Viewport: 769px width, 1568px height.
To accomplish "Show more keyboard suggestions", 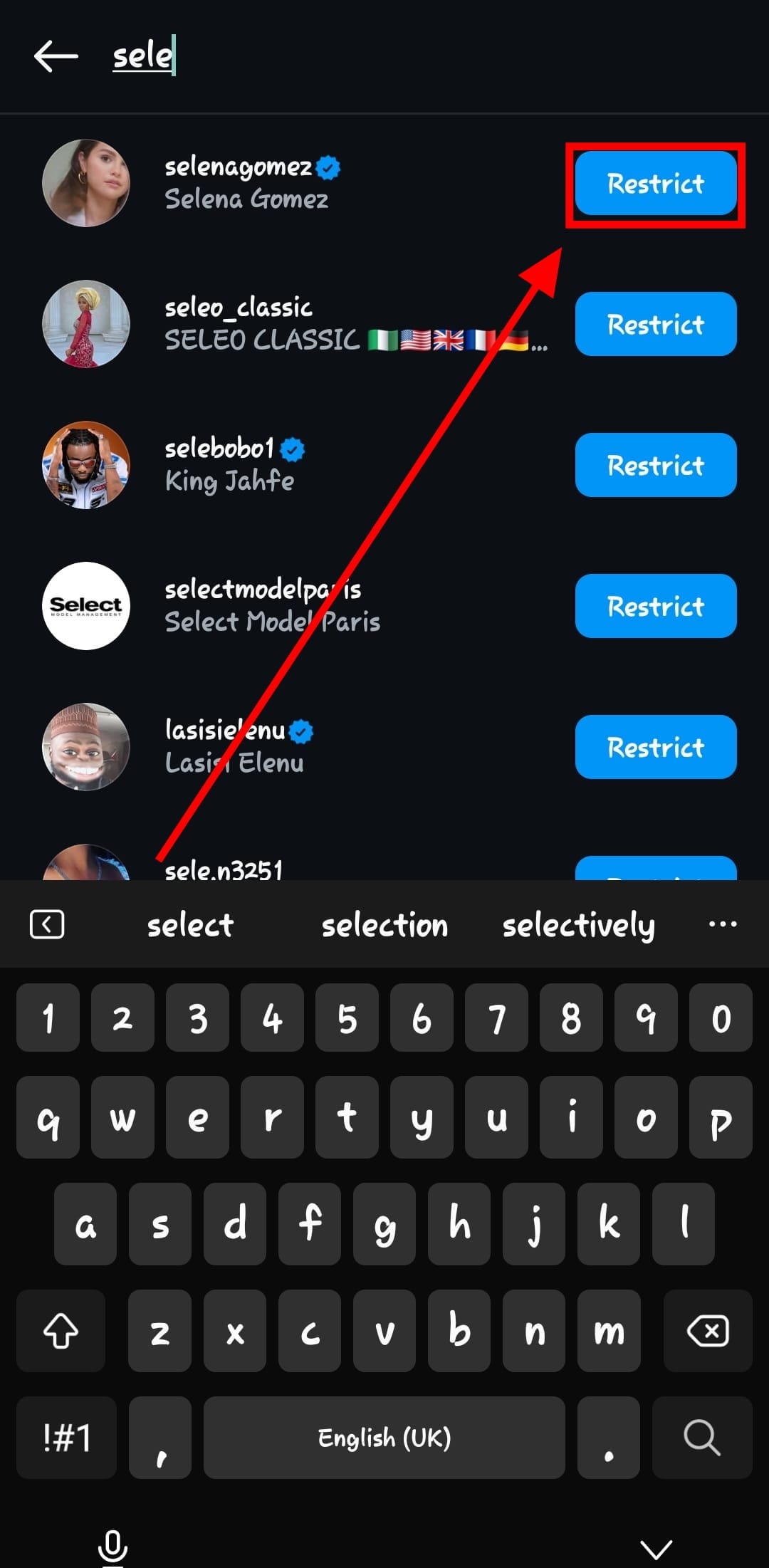I will pyautogui.click(x=723, y=924).
